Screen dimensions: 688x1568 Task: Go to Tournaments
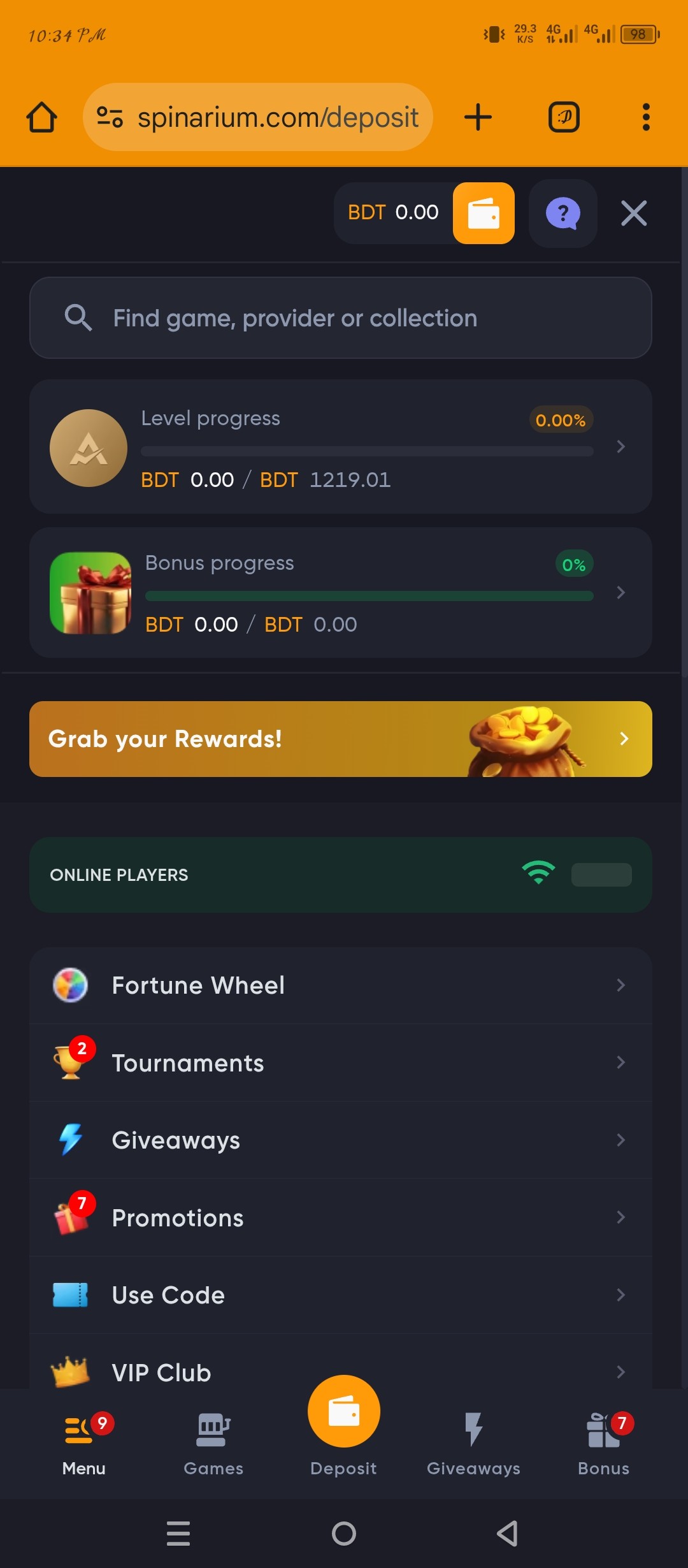(341, 1063)
